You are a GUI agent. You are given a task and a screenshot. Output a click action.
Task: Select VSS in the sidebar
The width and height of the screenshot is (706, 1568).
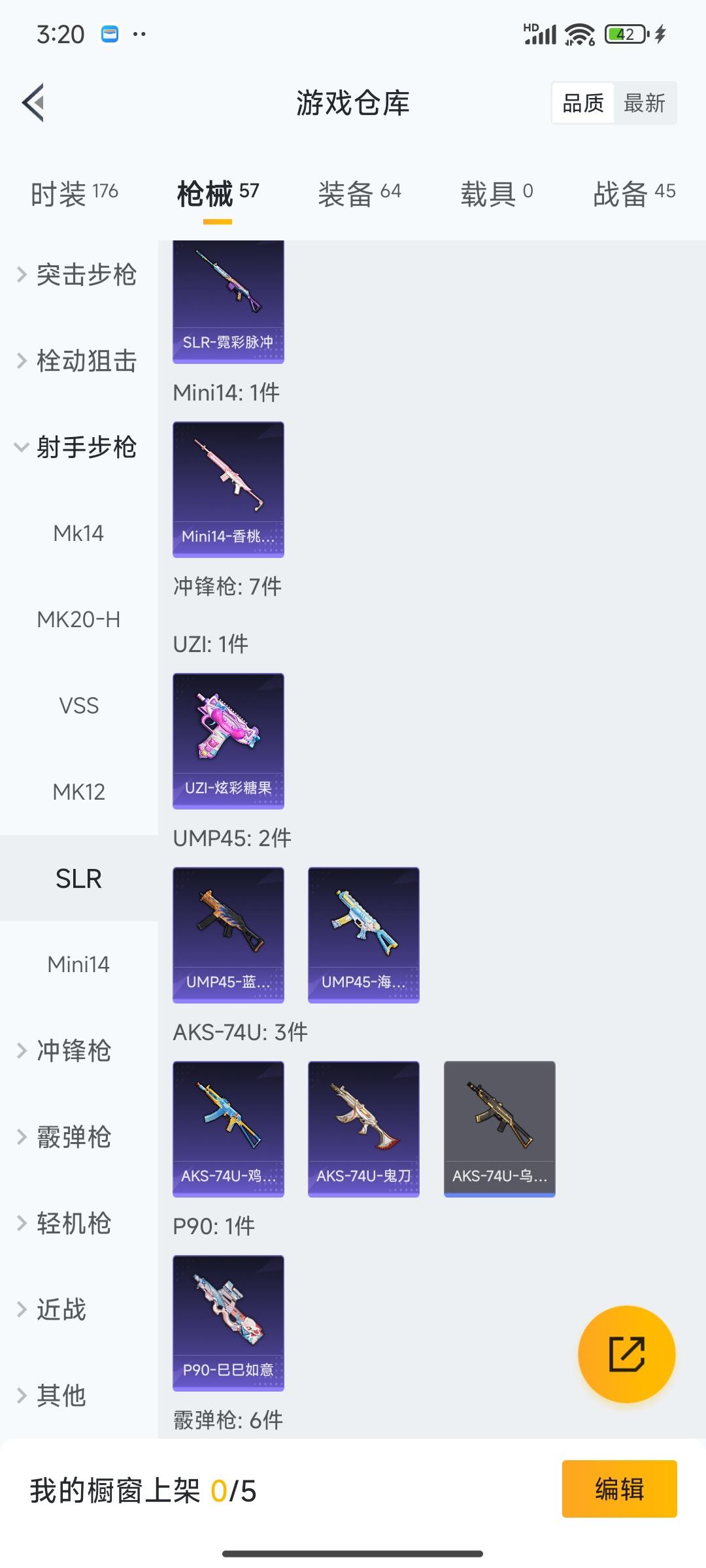point(78,706)
